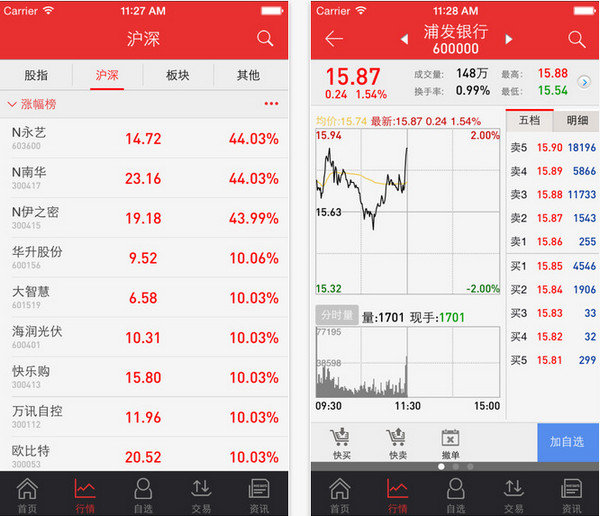The height and width of the screenshot is (516, 600).
Task: Open stock 华升股份 600156
Action: (x=144, y=257)
